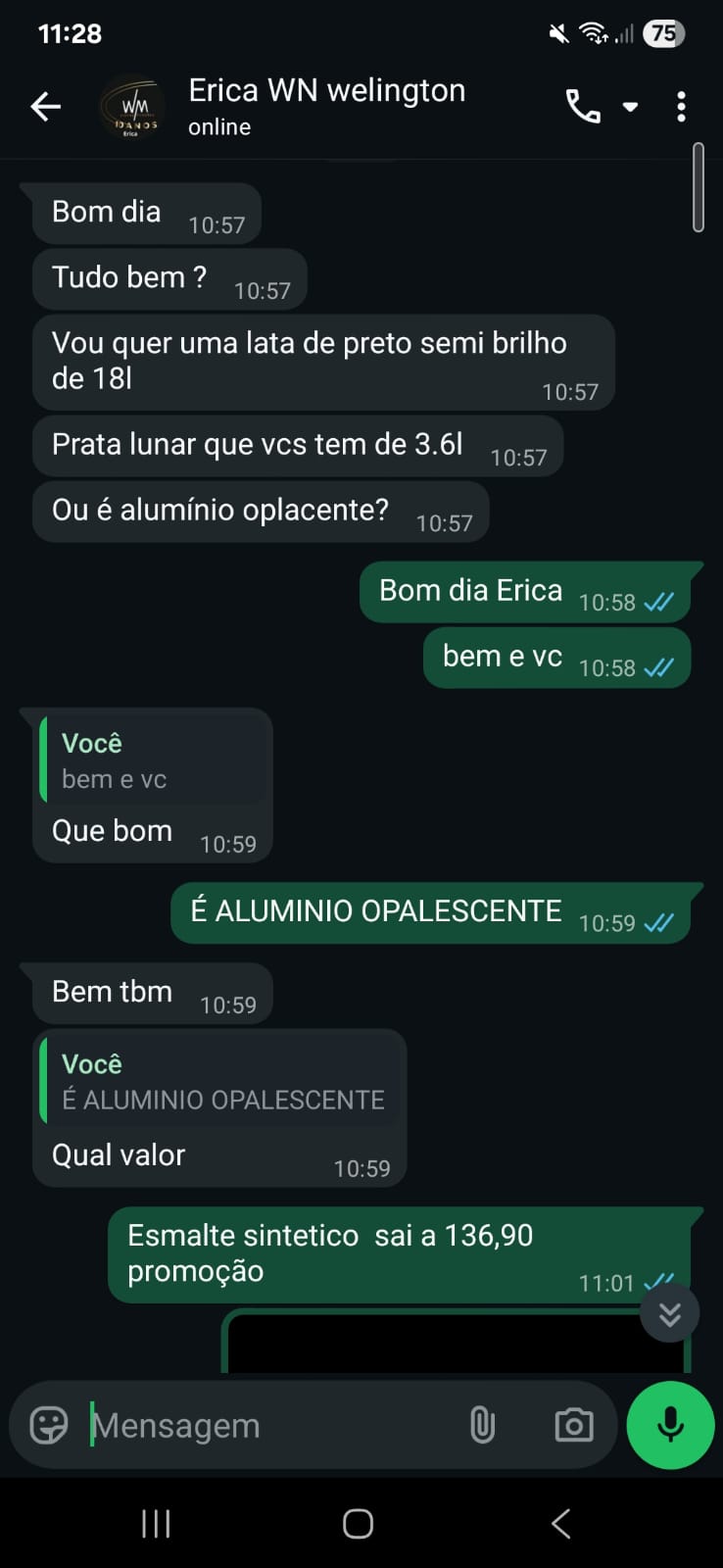Attach a file with the paperclip
Viewport: 723px width, 1568px height.
(482, 1425)
